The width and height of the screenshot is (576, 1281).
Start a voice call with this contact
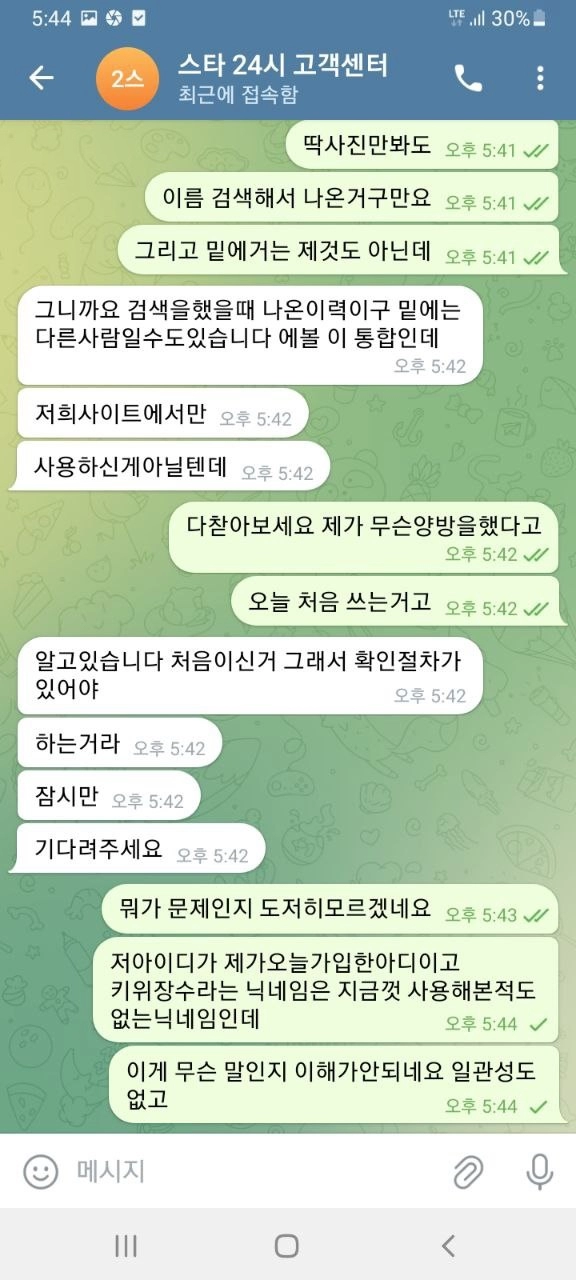point(467,78)
